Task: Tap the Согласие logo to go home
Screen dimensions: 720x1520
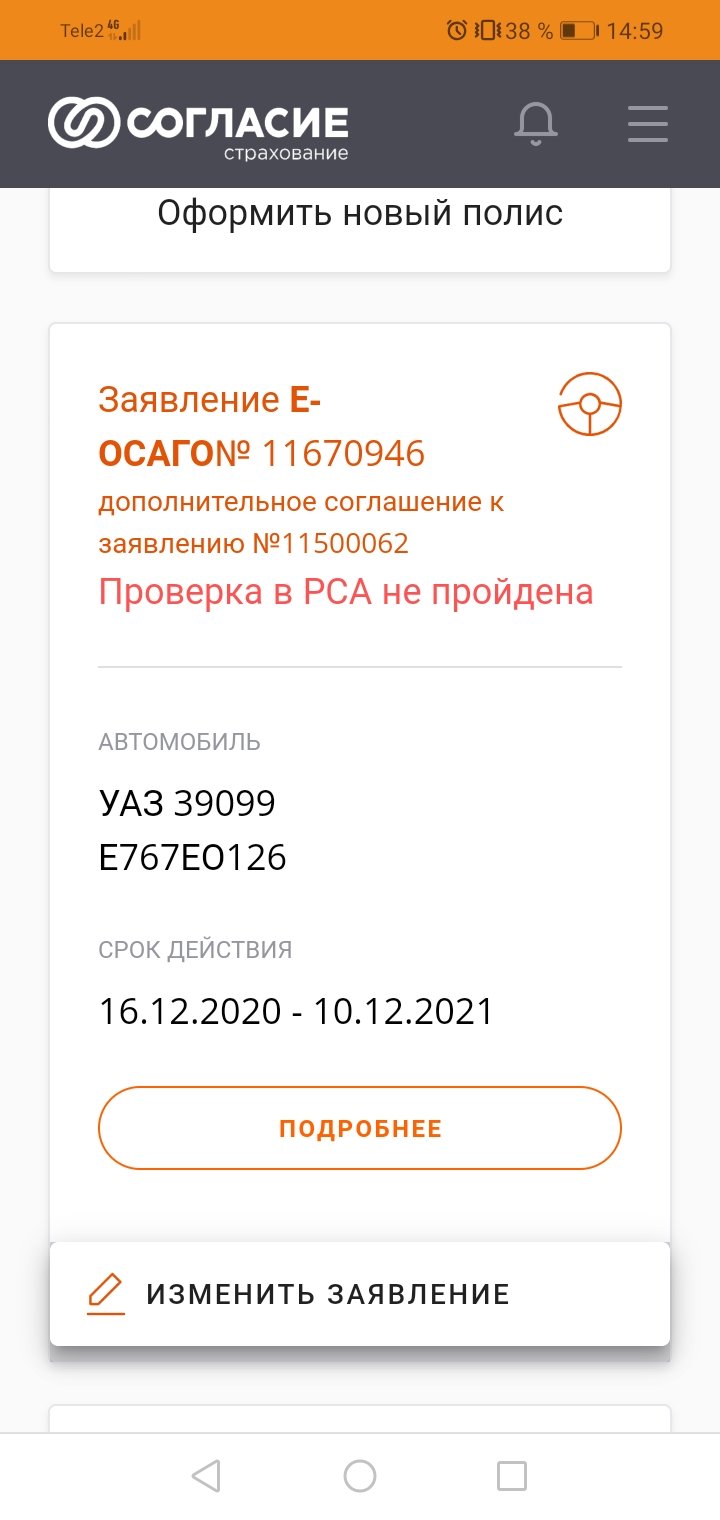Action: coord(198,126)
